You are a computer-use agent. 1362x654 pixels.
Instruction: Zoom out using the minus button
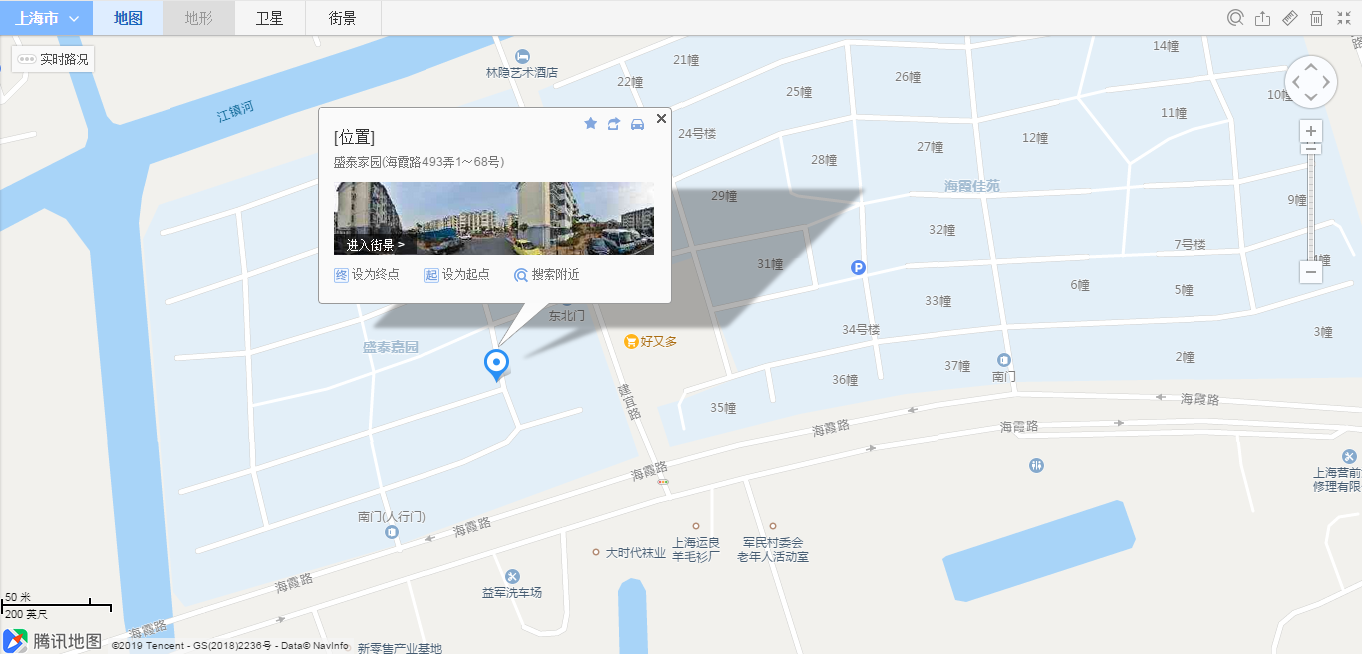click(x=1311, y=272)
